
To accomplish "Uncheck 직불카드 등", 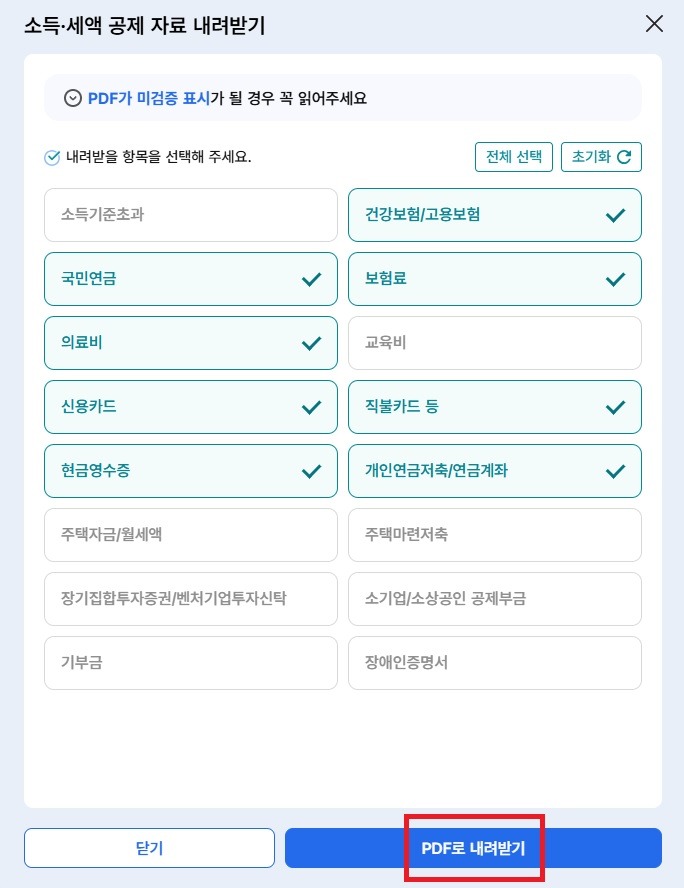I will [494, 407].
